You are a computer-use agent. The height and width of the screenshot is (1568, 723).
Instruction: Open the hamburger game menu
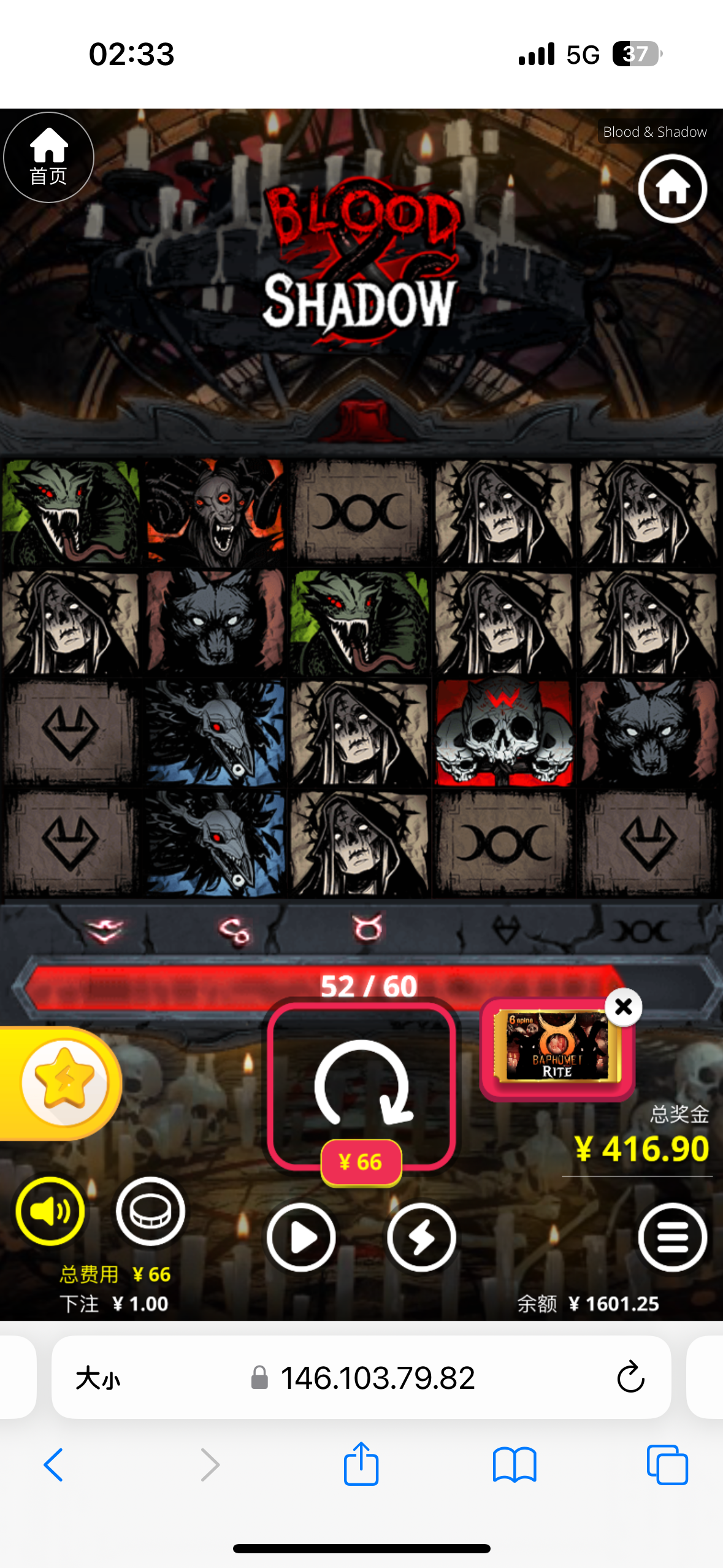pos(672,1237)
